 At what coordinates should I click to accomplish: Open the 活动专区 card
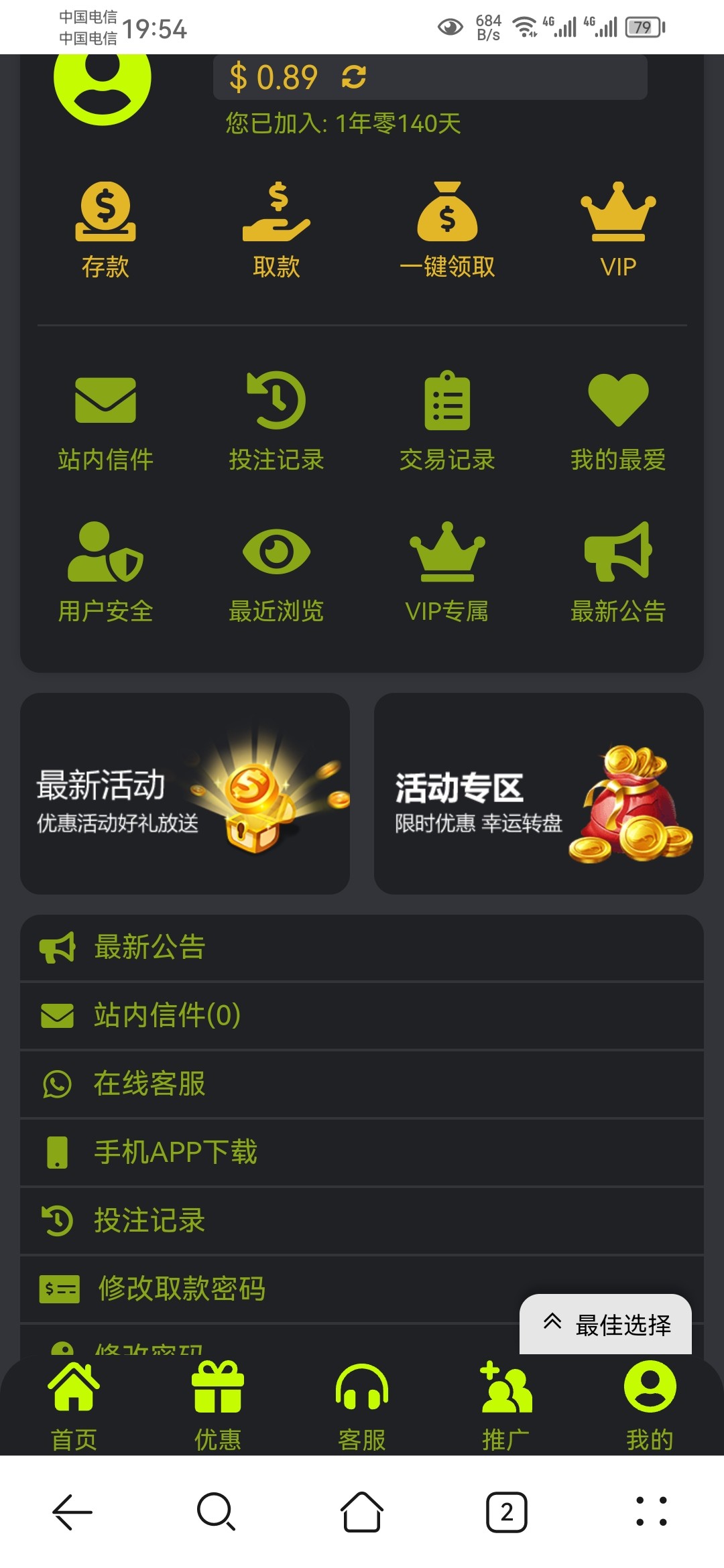[538, 793]
